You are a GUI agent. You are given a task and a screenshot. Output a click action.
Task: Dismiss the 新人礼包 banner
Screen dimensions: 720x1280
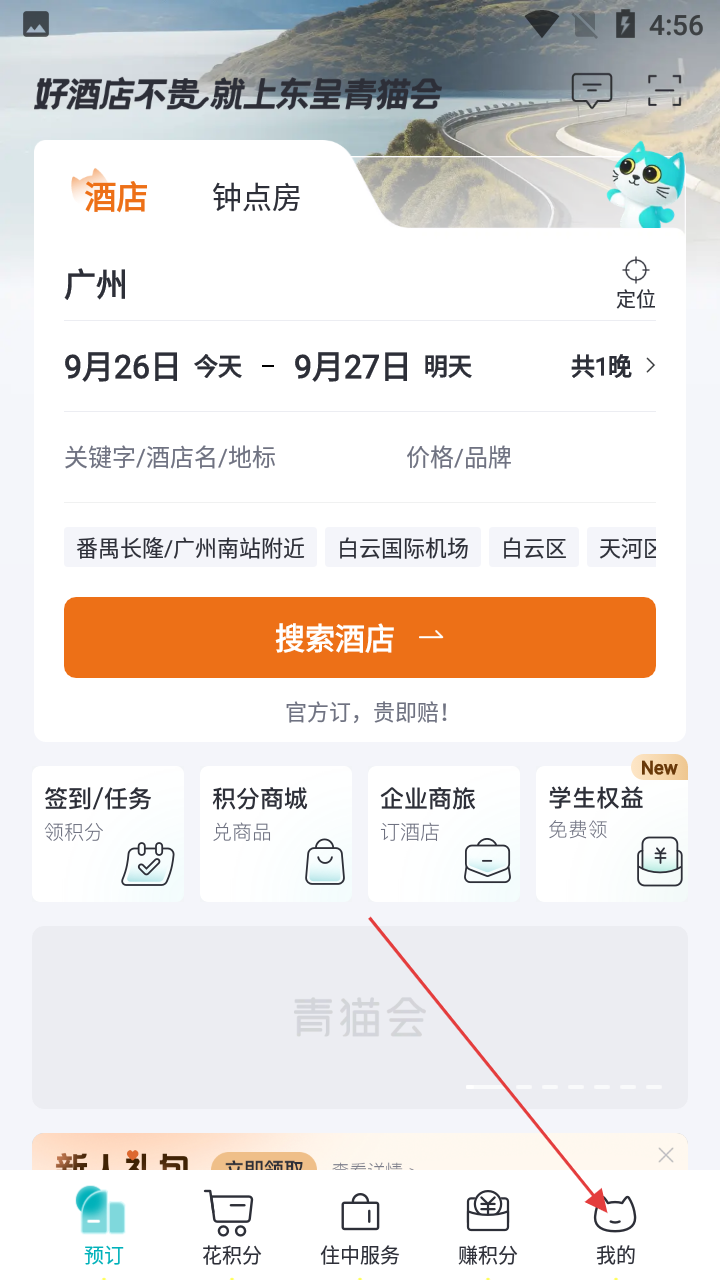[x=666, y=1155]
